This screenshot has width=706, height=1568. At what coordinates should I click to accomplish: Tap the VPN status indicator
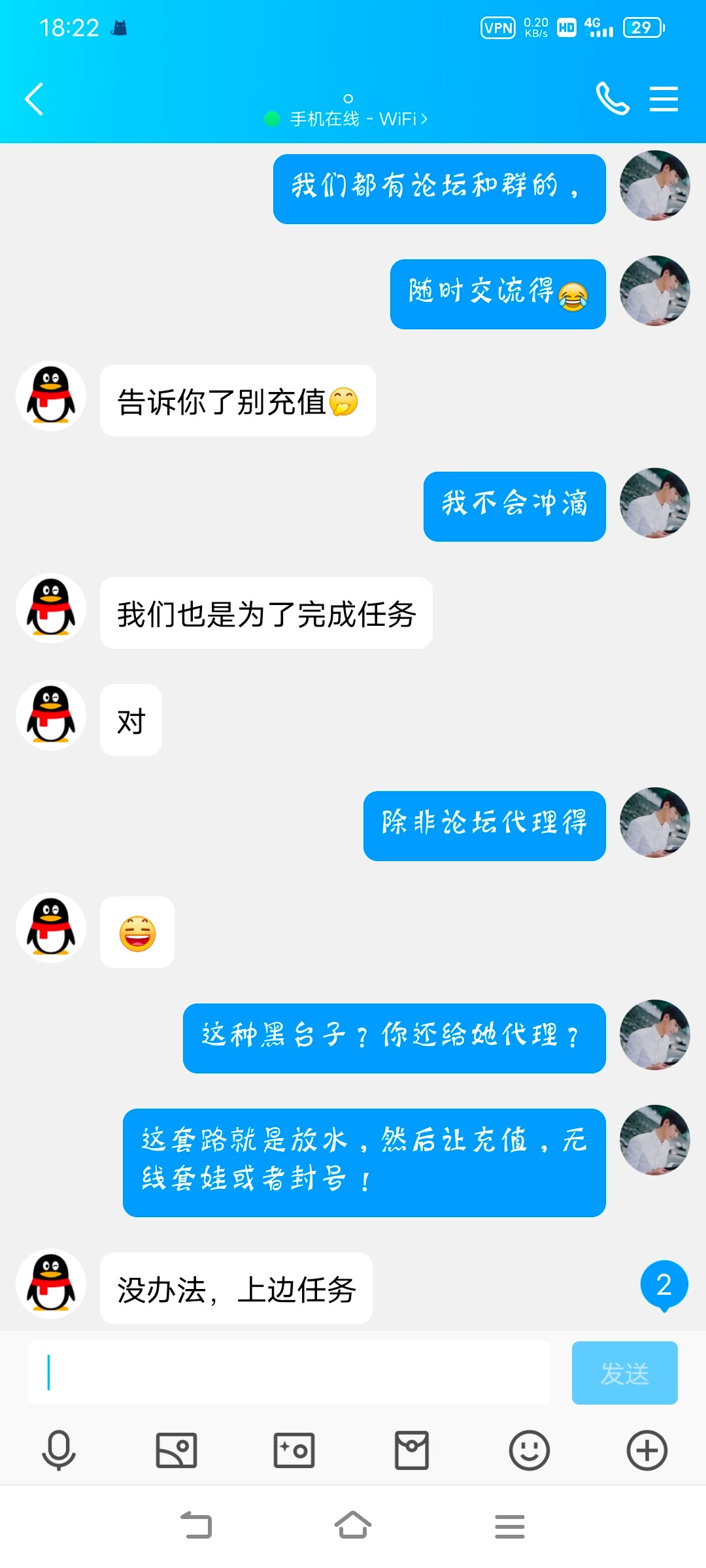click(x=498, y=27)
